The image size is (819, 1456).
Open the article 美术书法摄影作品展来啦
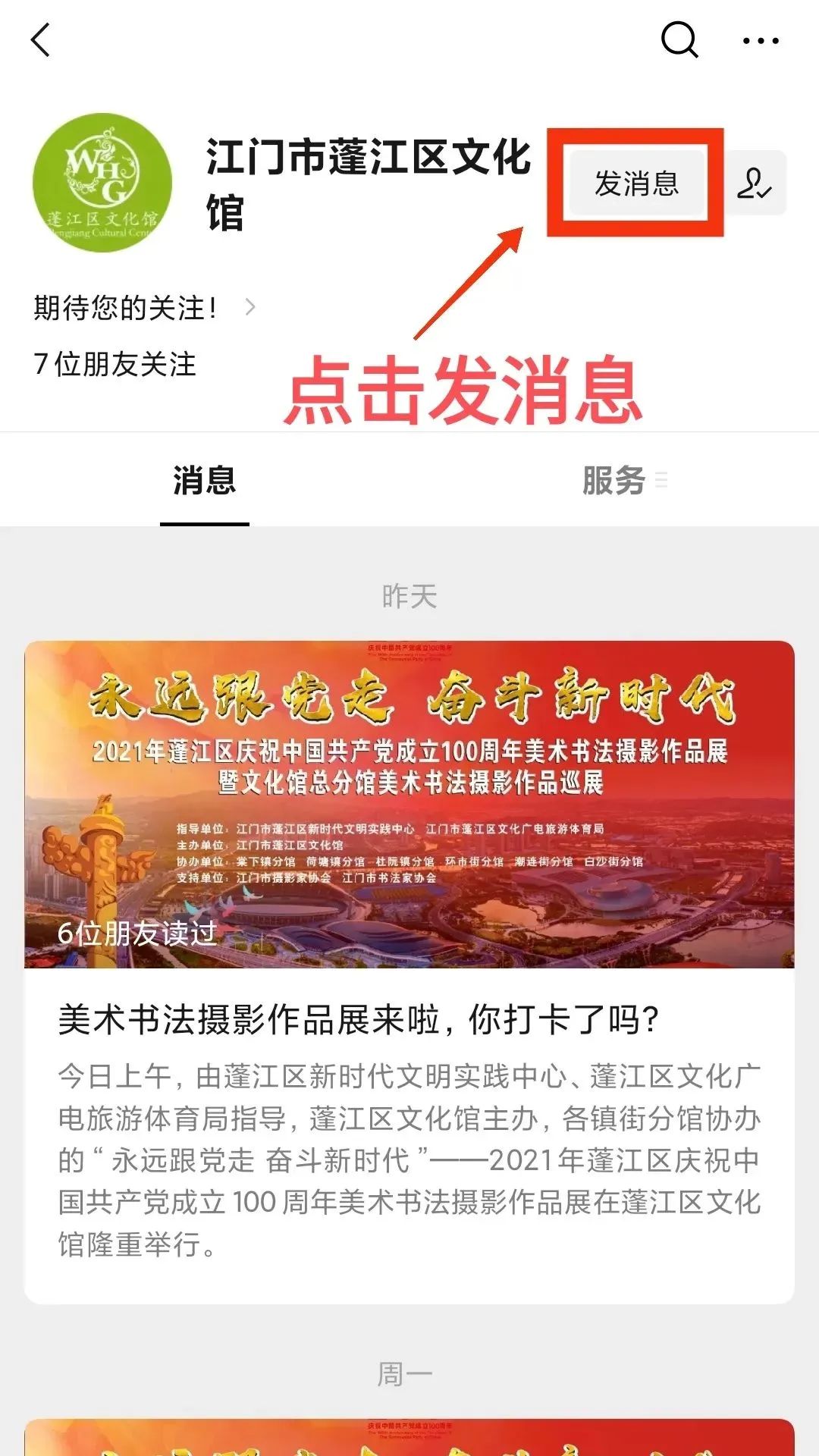[358, 1019]
